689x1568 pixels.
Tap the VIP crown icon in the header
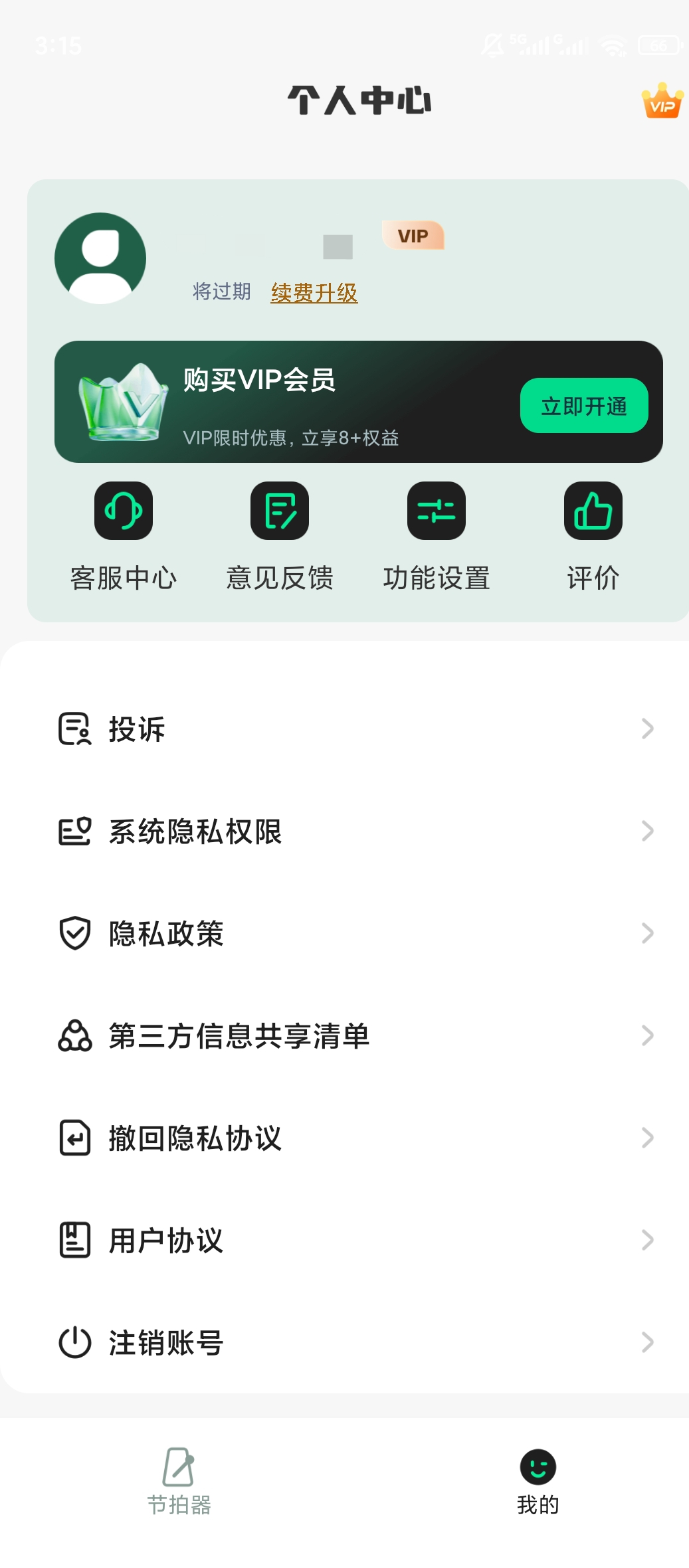tap(662, 101)
